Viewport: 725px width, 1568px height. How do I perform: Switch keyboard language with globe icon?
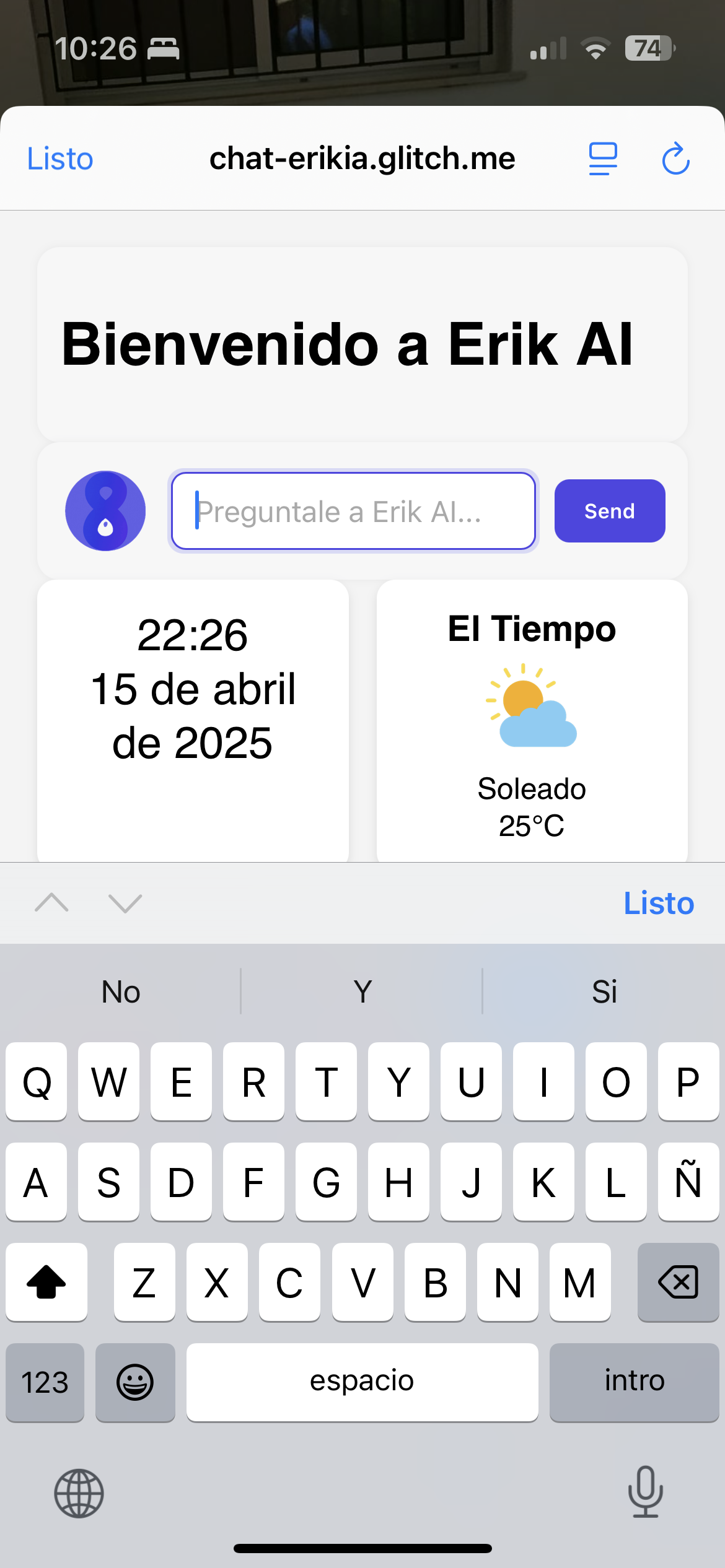79,1493
